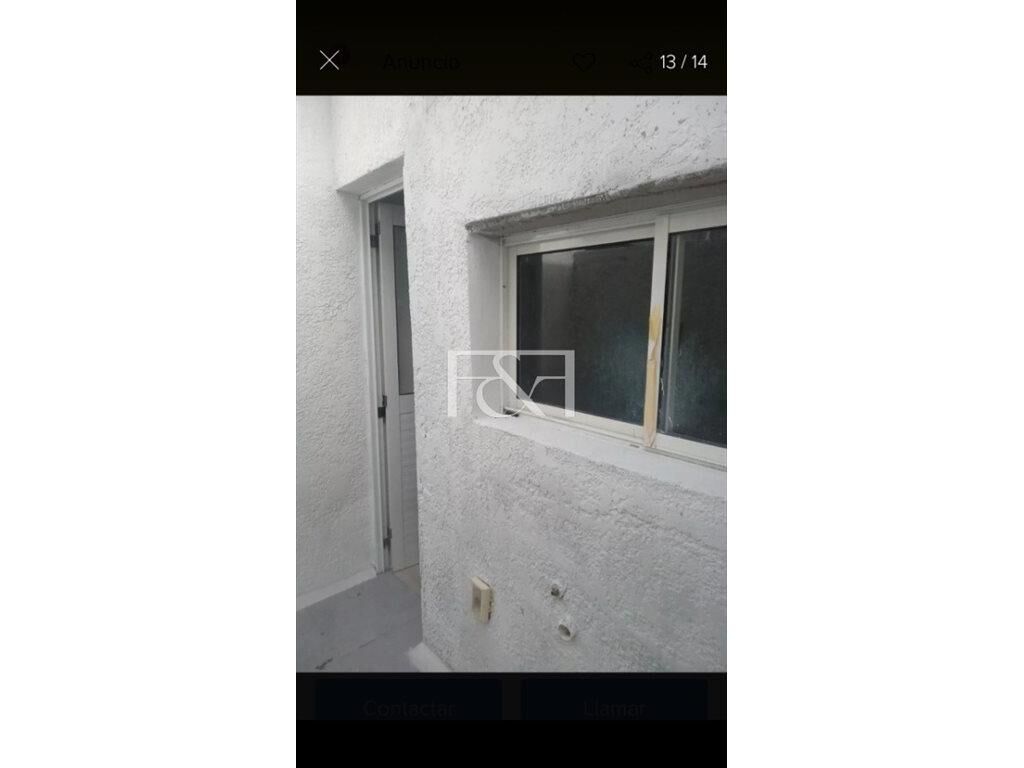Image resolution: width=1024 pixels, height=768 pixels.
Task: Save this listing with the heart icon
Action: click(584, 62)
